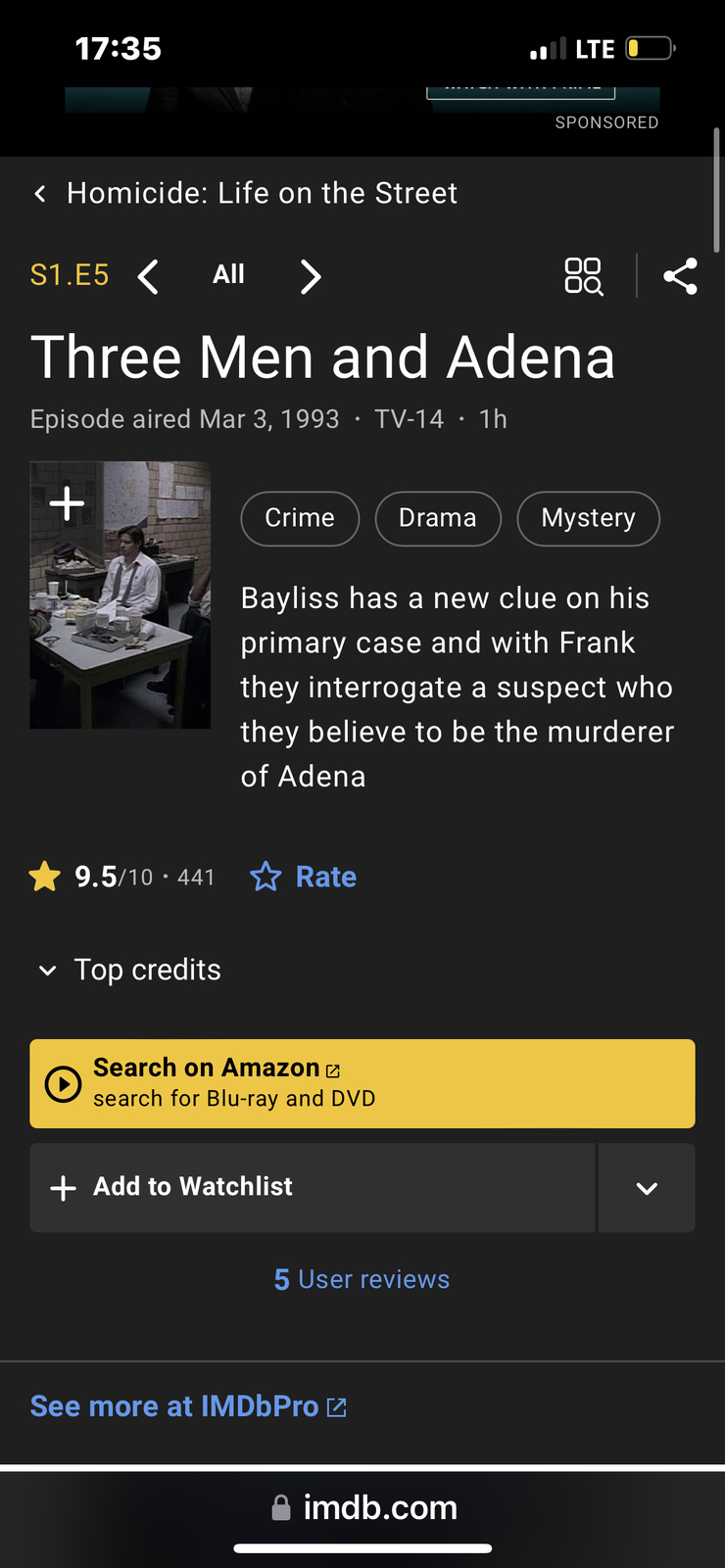725x1568 pixels.
Task: Add poster to watchlist with plus ribbon
Action: (x=67, y=503)
